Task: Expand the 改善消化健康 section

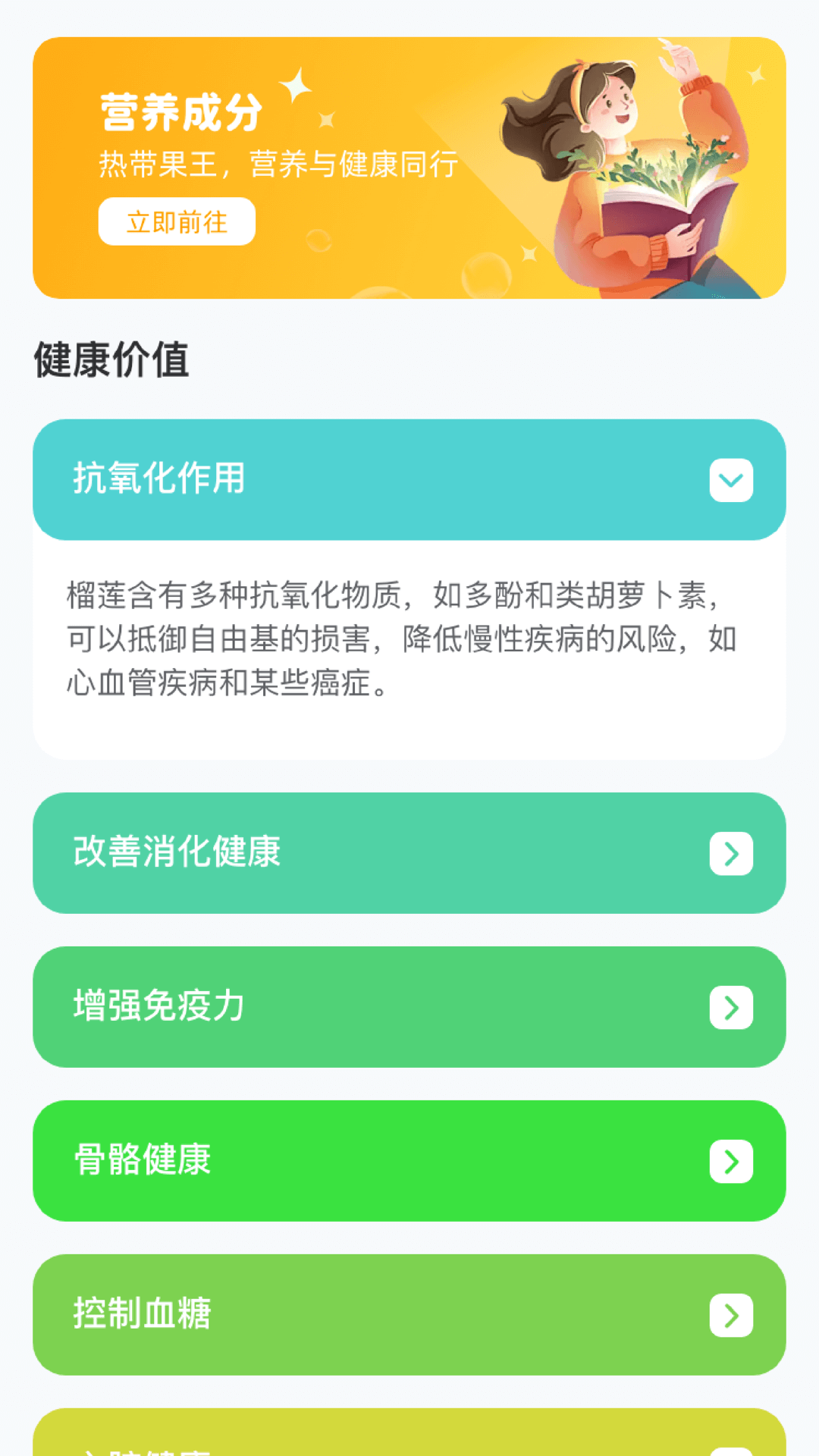Action: tap(731, 854)
